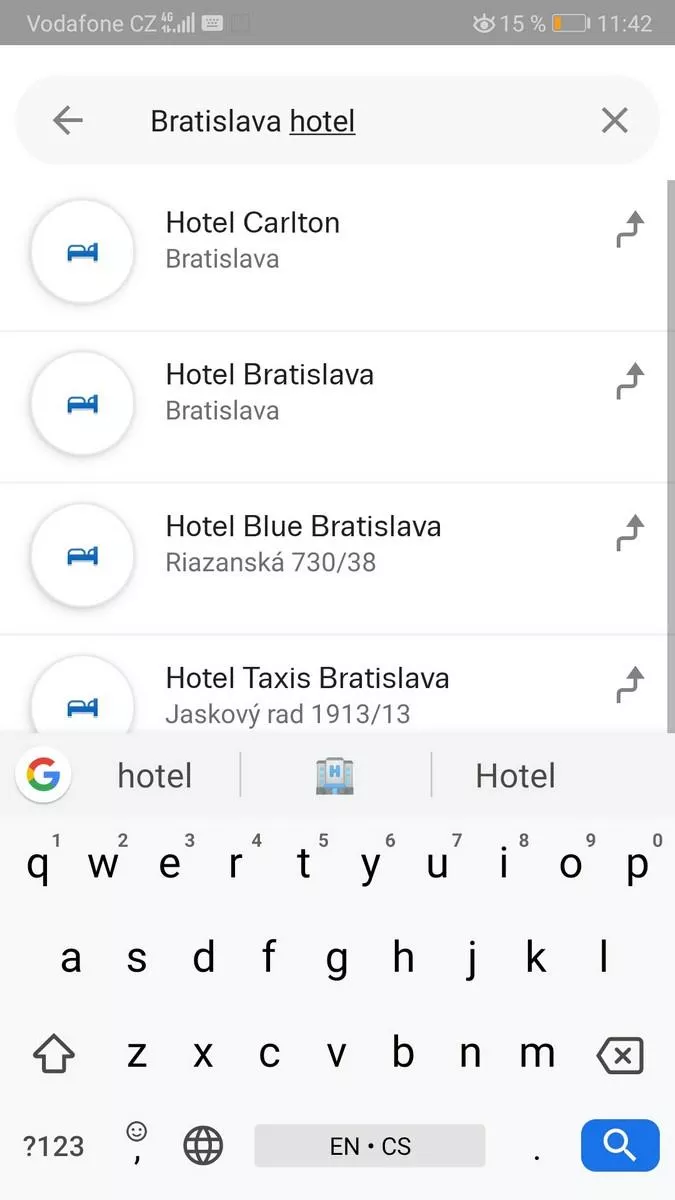
Task: Pick the capitalized 'Hotel' keyboard suggestion
Action: pos(515,775)
